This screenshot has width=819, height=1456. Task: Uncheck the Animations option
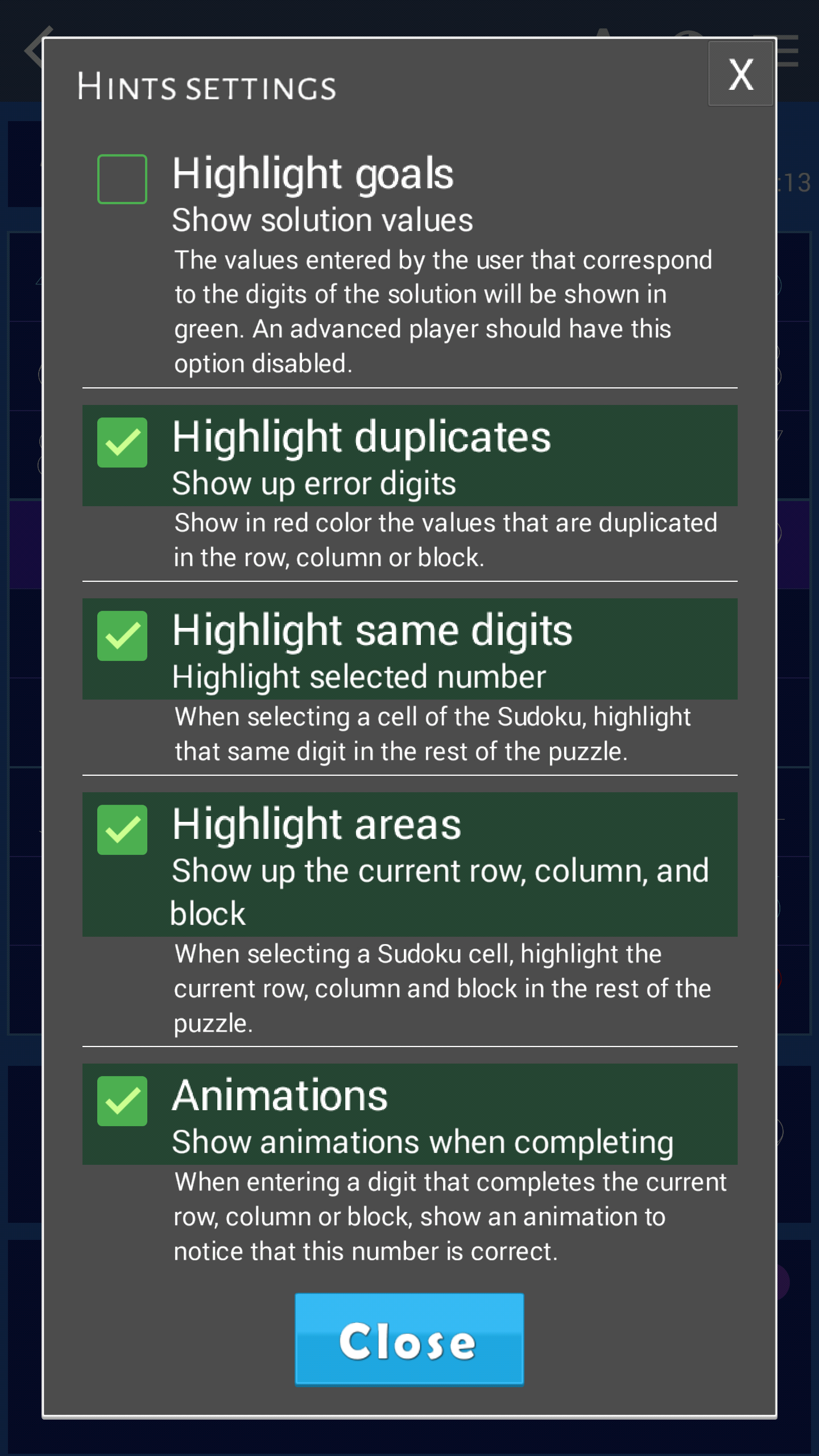[122, 1101]
